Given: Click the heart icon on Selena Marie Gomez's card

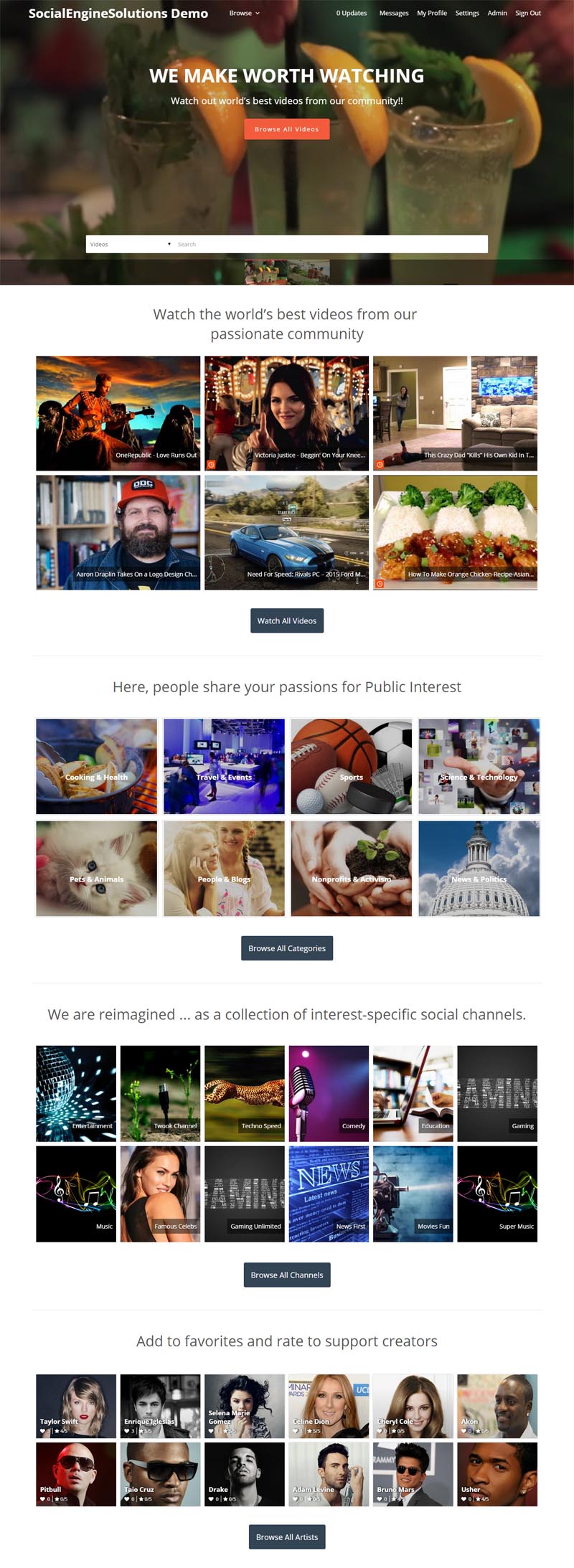Looking at the screenshot, I should [210, 1430].
